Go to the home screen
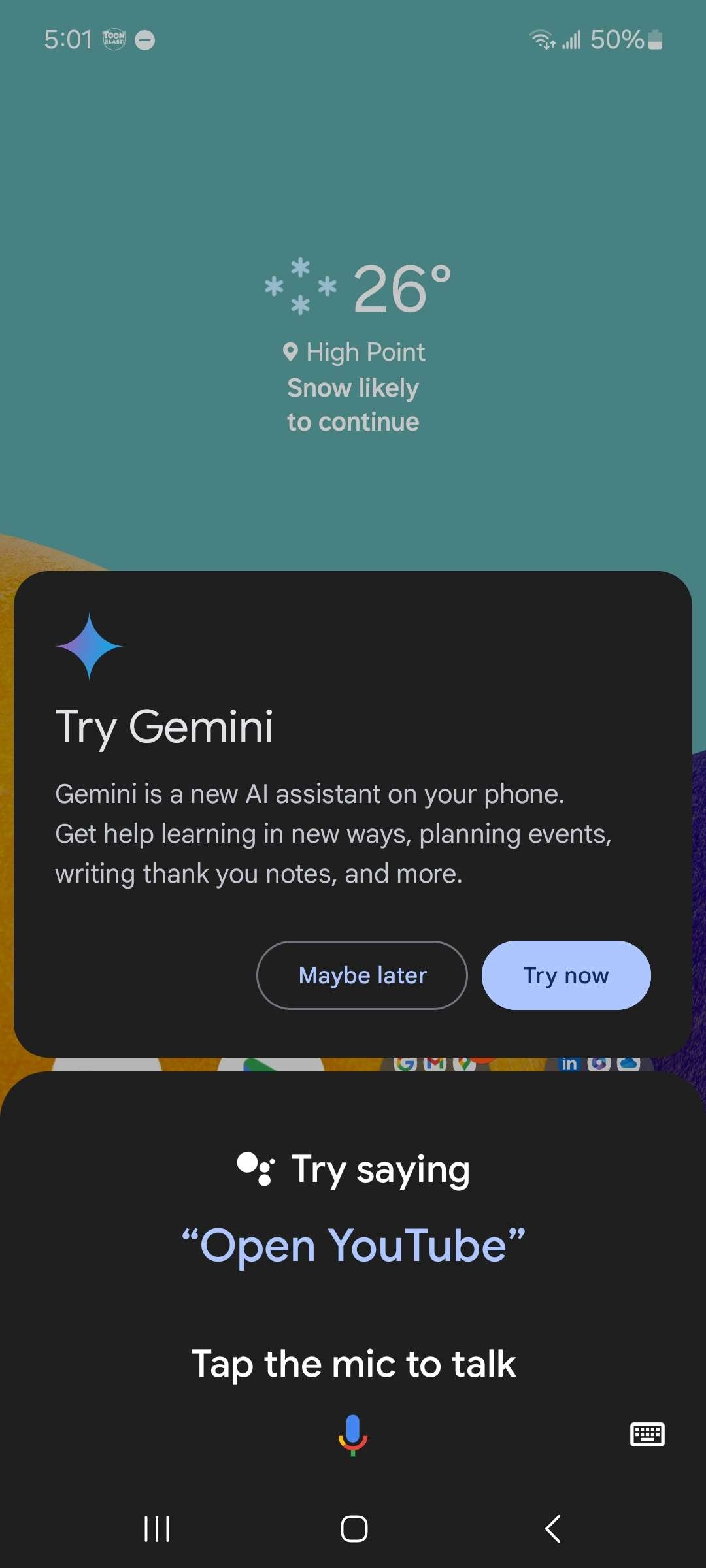Screen dimensions: 706x1568 tap(354, 1529)
